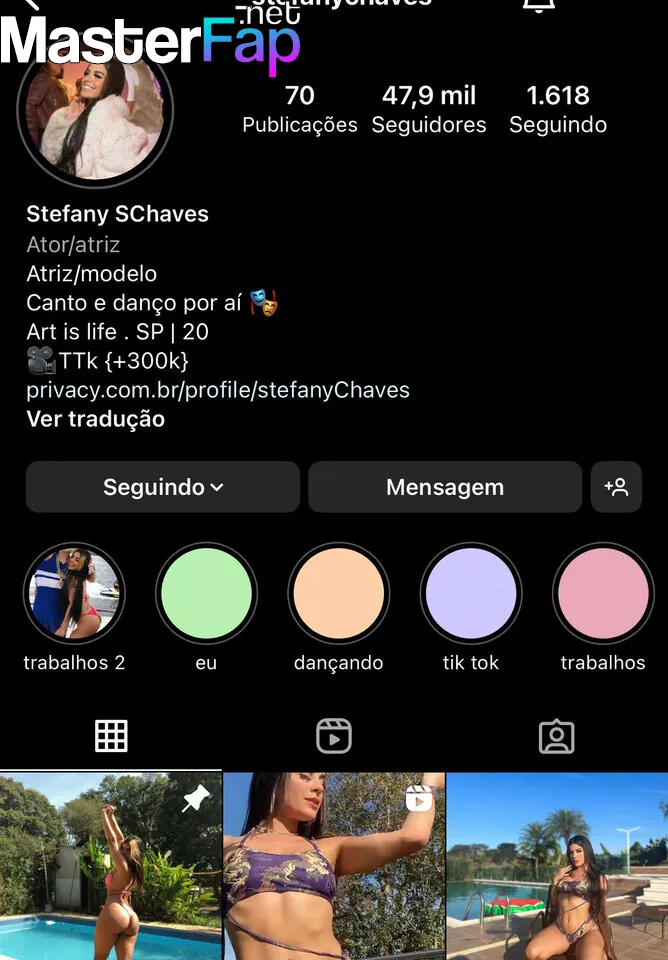Open the privacy.com.br profile link

pyautogui.click(x=218, y=390)
